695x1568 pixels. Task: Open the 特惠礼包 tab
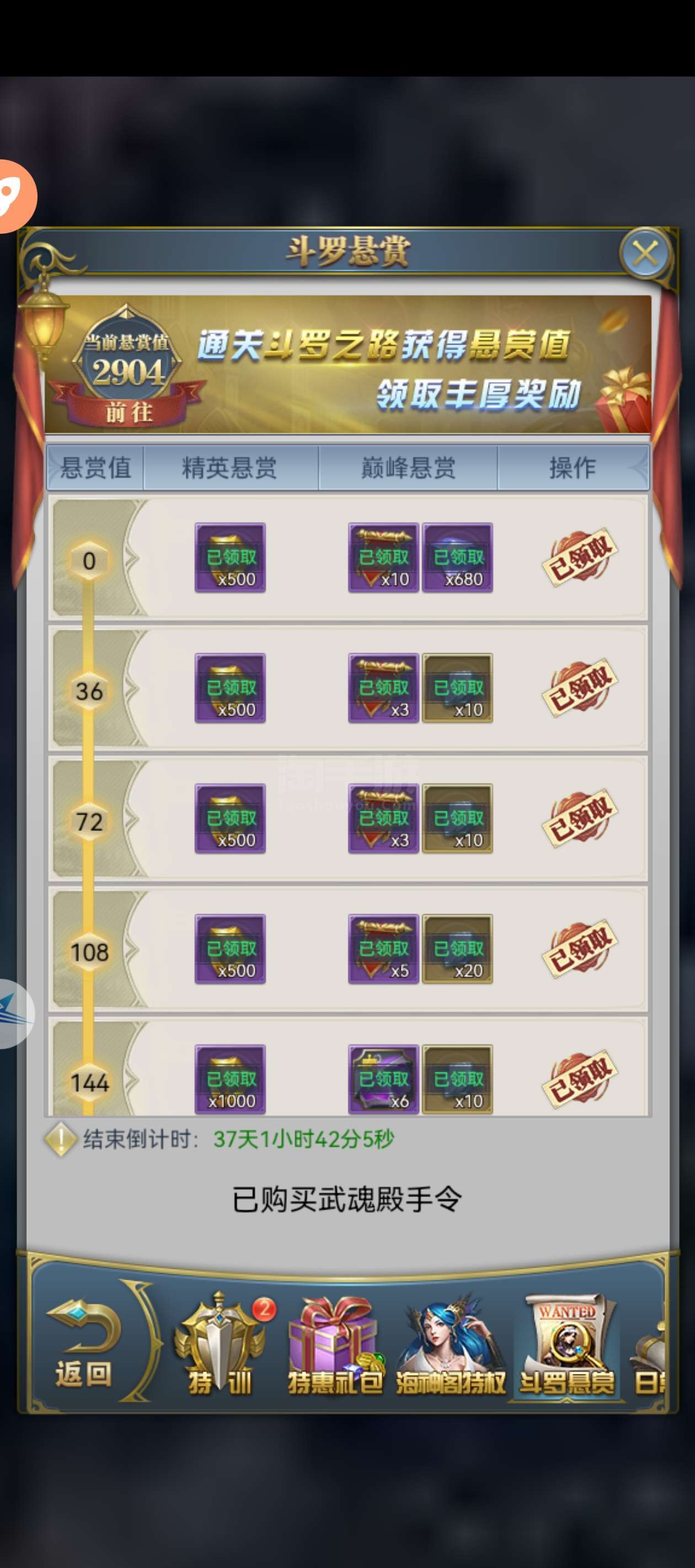coord(334,1345)
